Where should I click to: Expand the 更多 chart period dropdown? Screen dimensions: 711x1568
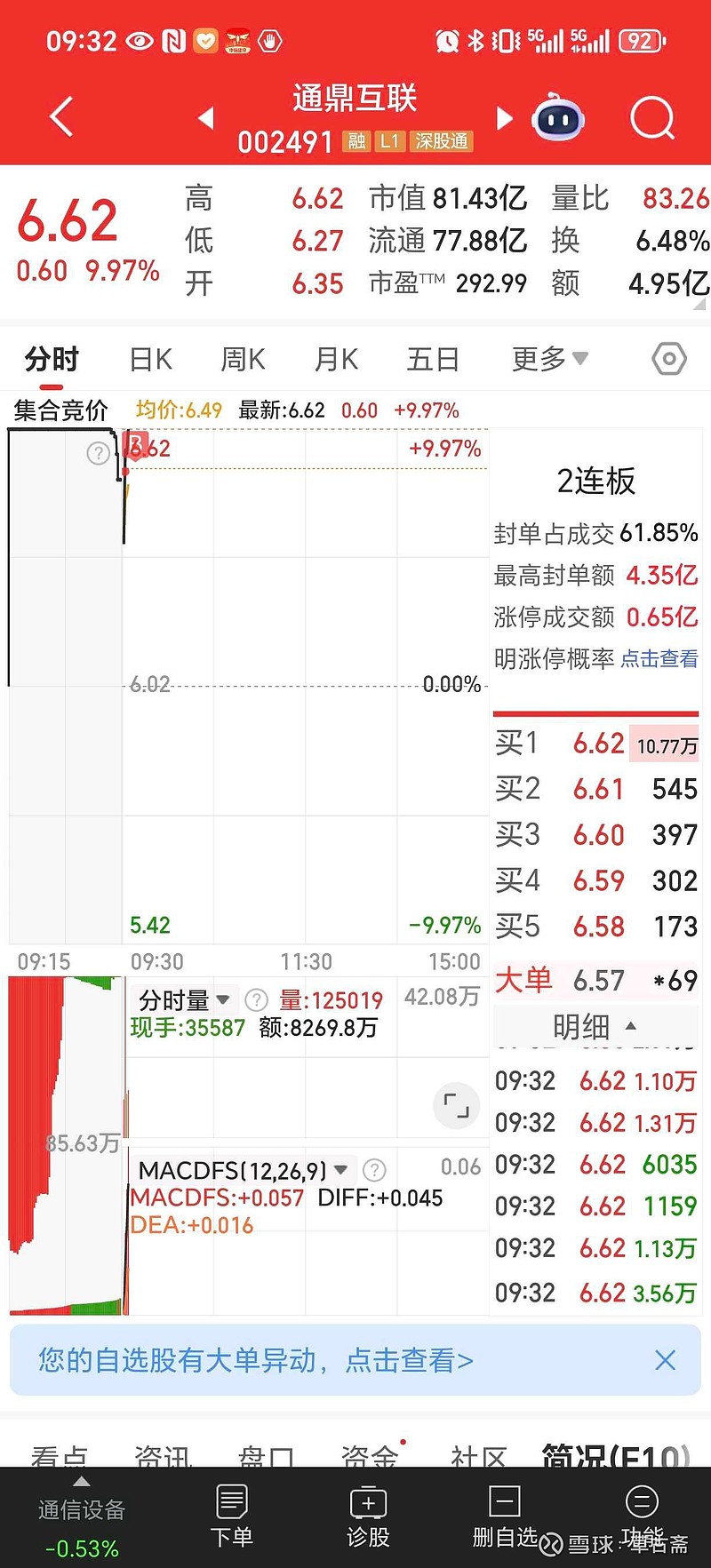click(x=549, y=360)
